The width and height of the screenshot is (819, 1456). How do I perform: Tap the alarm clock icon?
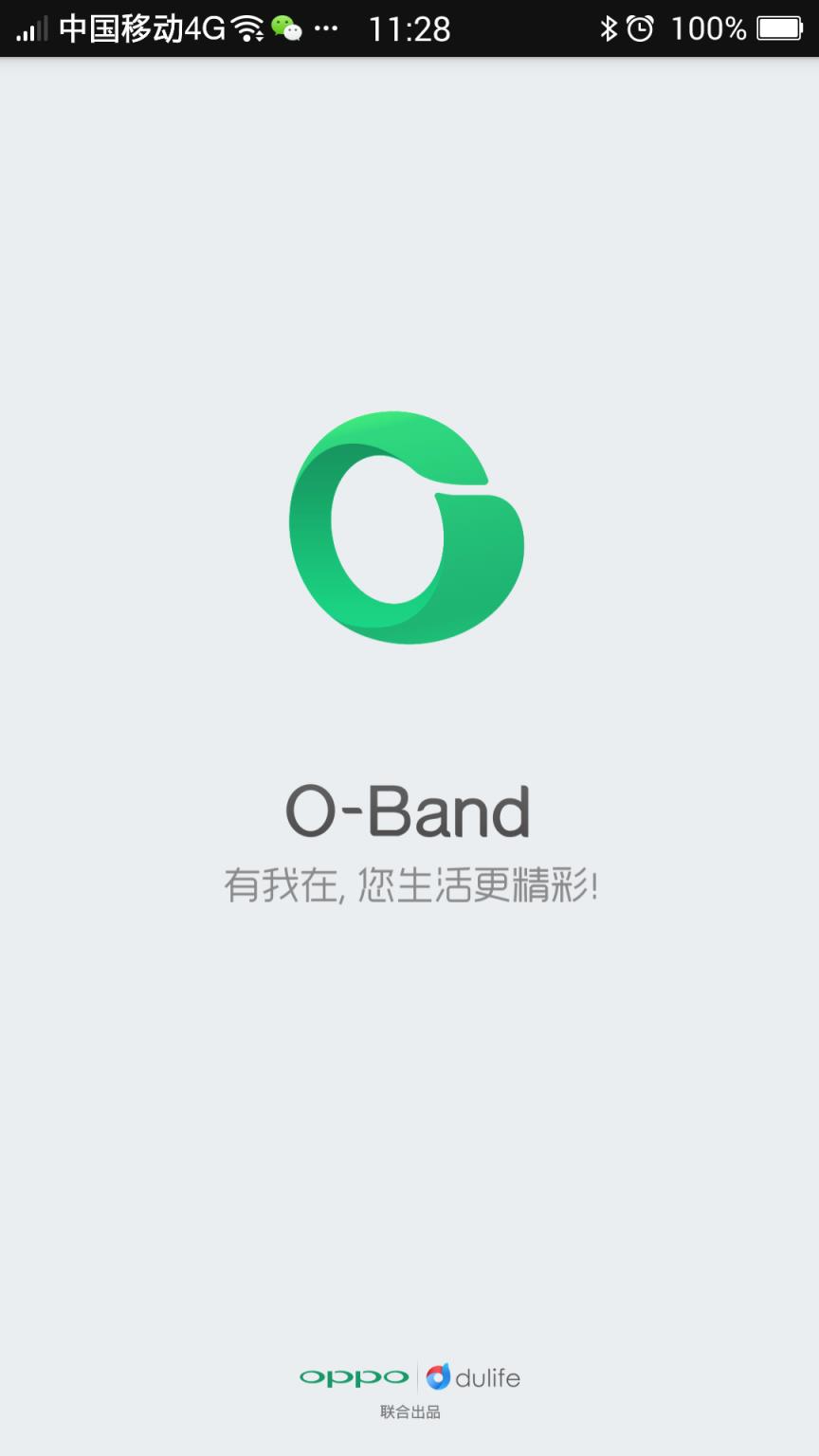click(639, 28)
